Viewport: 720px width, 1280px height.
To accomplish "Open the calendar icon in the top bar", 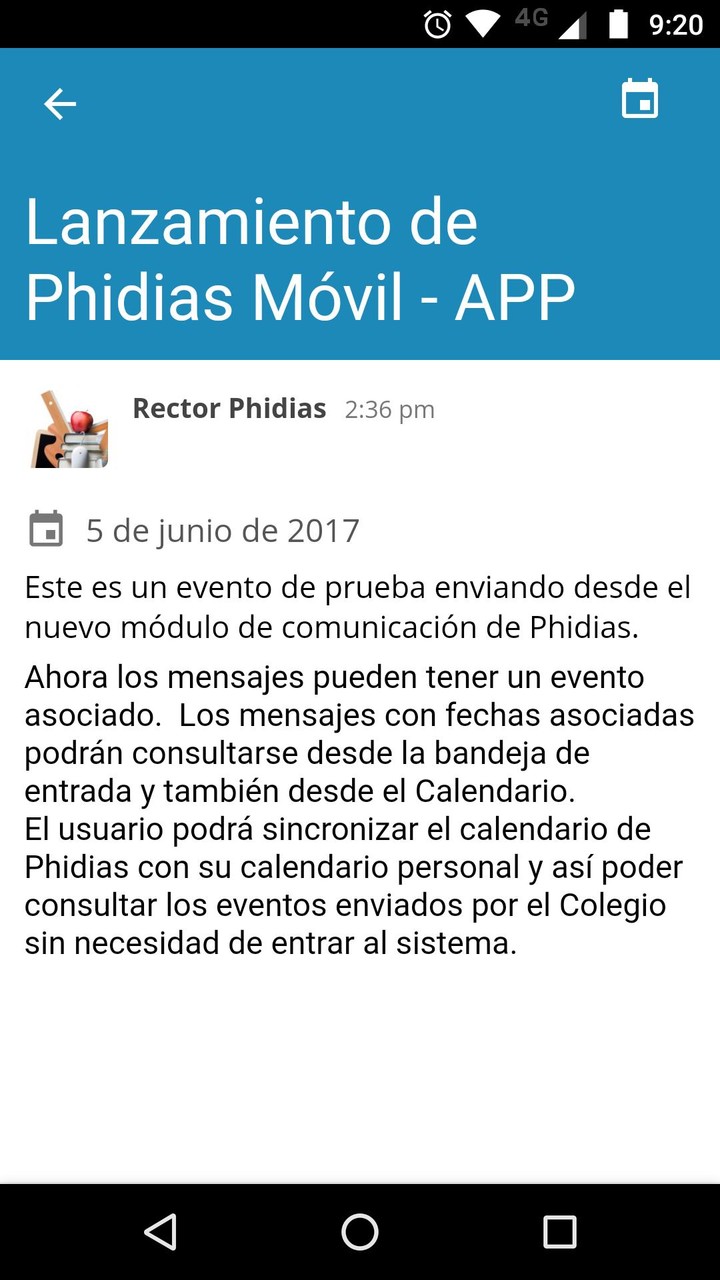I will [641, 99].
